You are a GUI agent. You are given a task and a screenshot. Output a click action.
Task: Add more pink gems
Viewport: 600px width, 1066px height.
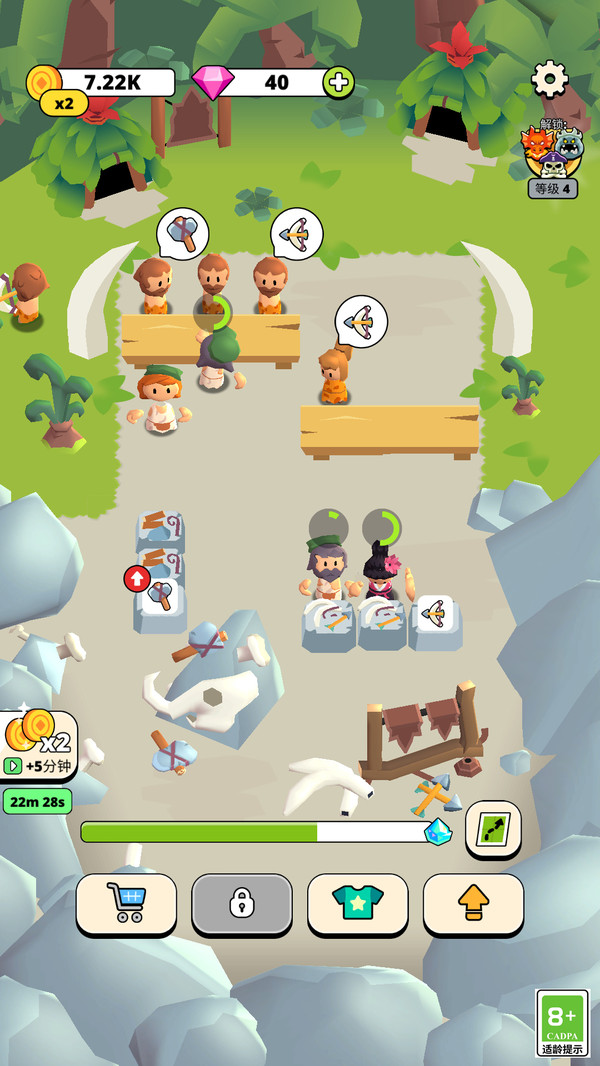click(x=339, y=82)
